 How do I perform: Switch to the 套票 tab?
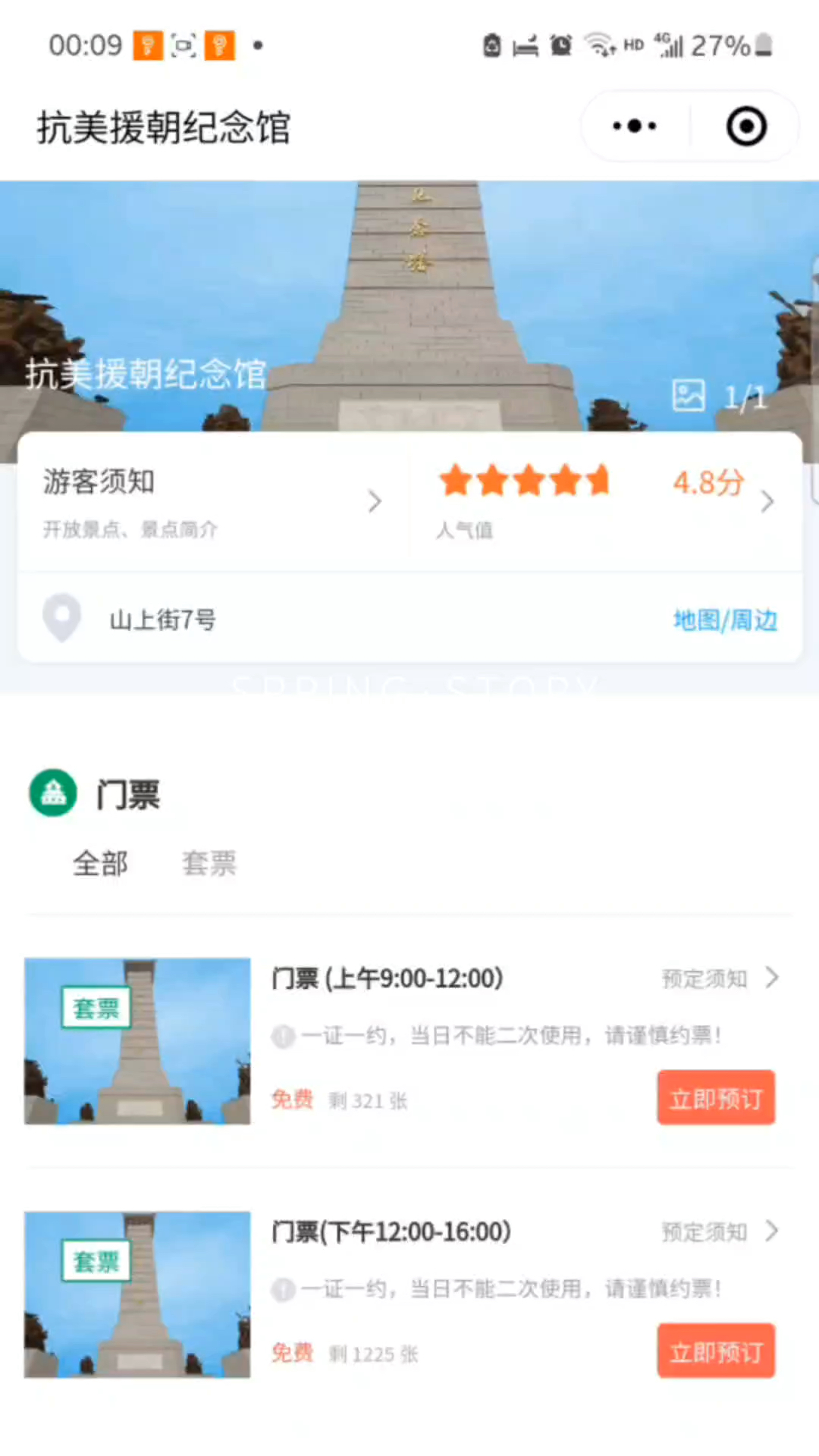click(209, 863)
